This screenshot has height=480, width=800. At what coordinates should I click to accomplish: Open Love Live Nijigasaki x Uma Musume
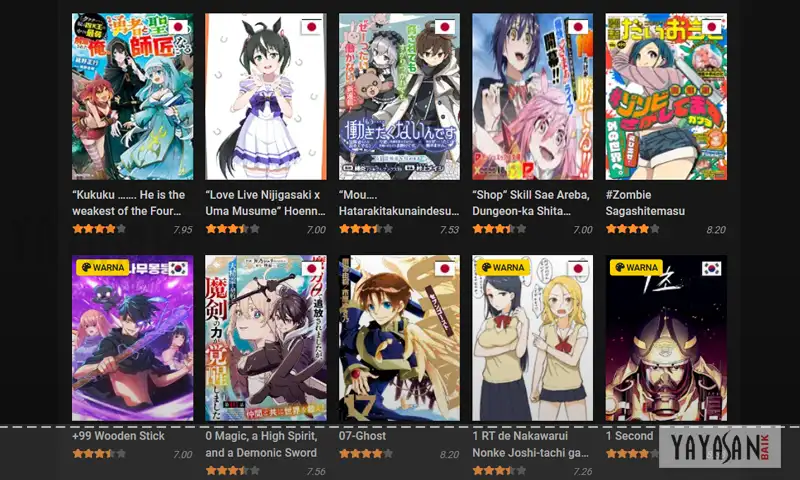[265, 97]
